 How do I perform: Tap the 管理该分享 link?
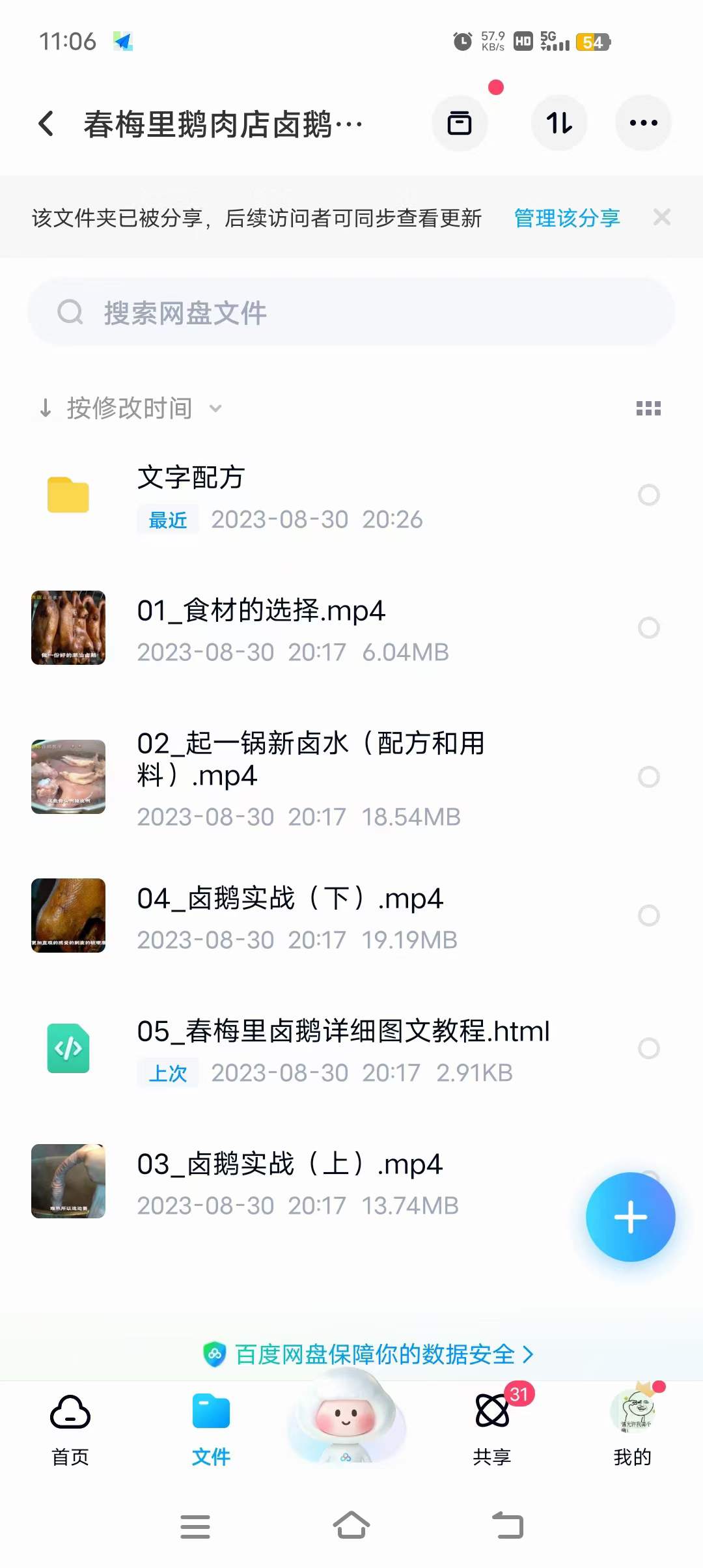tap(566, 217)
